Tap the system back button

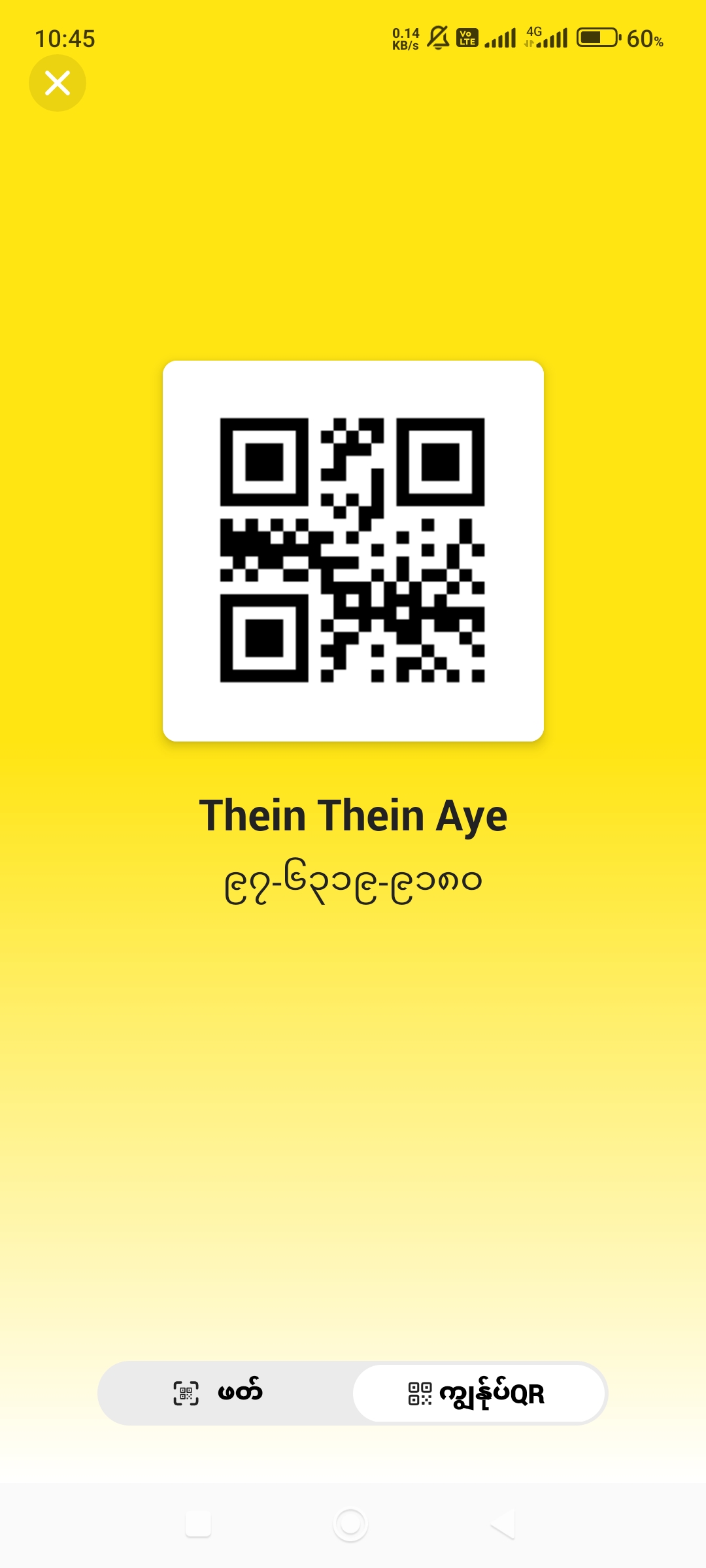[x=502, y=1524]
